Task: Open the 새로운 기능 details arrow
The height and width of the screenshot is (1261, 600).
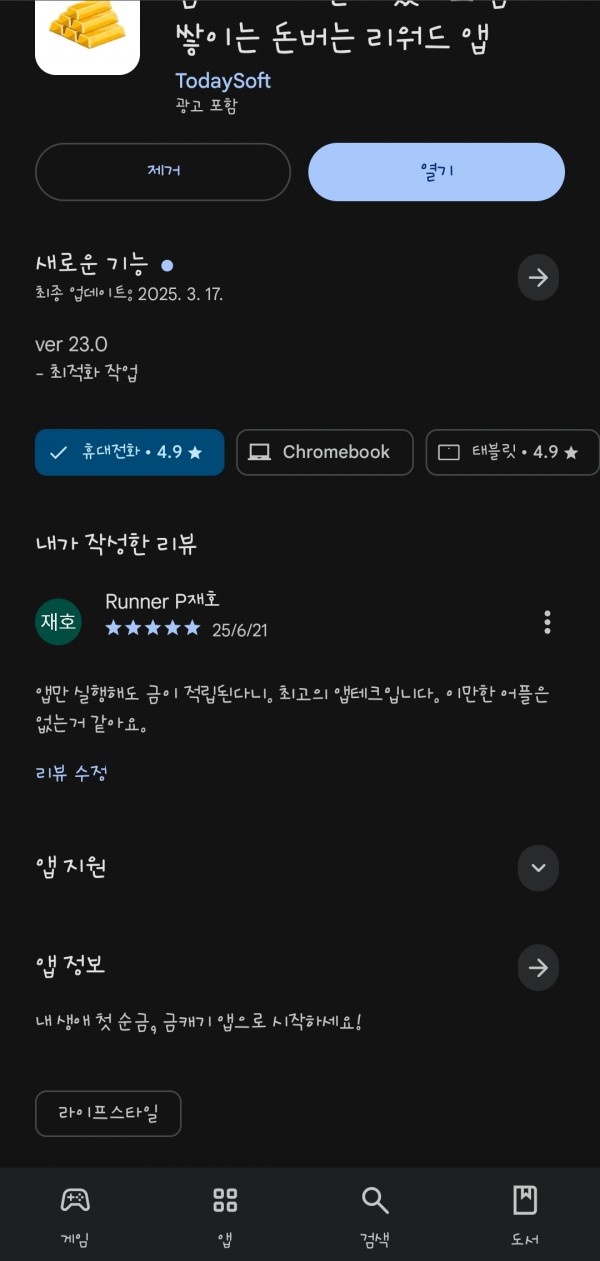Action: point(538,277)
